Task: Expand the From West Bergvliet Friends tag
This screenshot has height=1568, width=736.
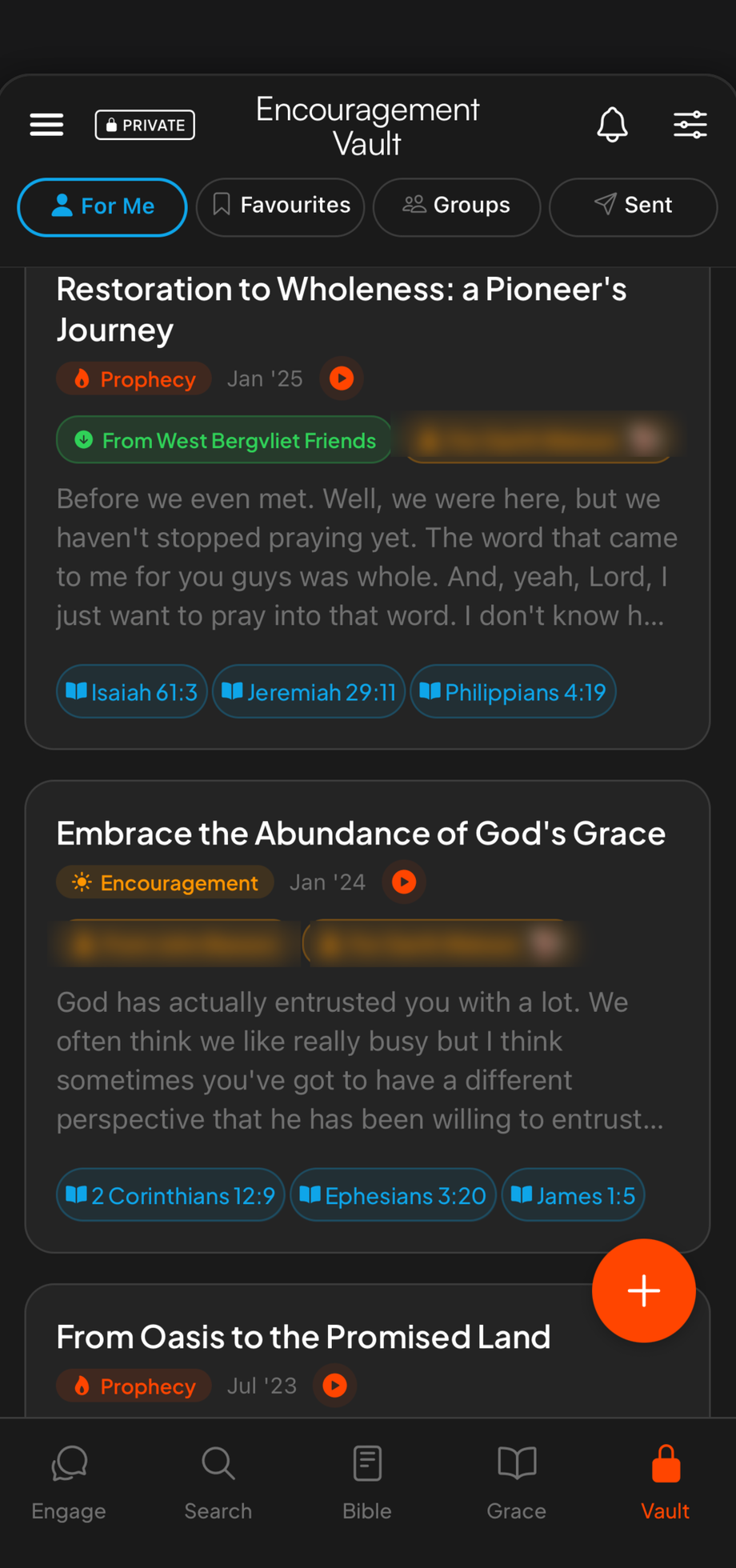Action: pyautogui.click(x=224, y=439)
